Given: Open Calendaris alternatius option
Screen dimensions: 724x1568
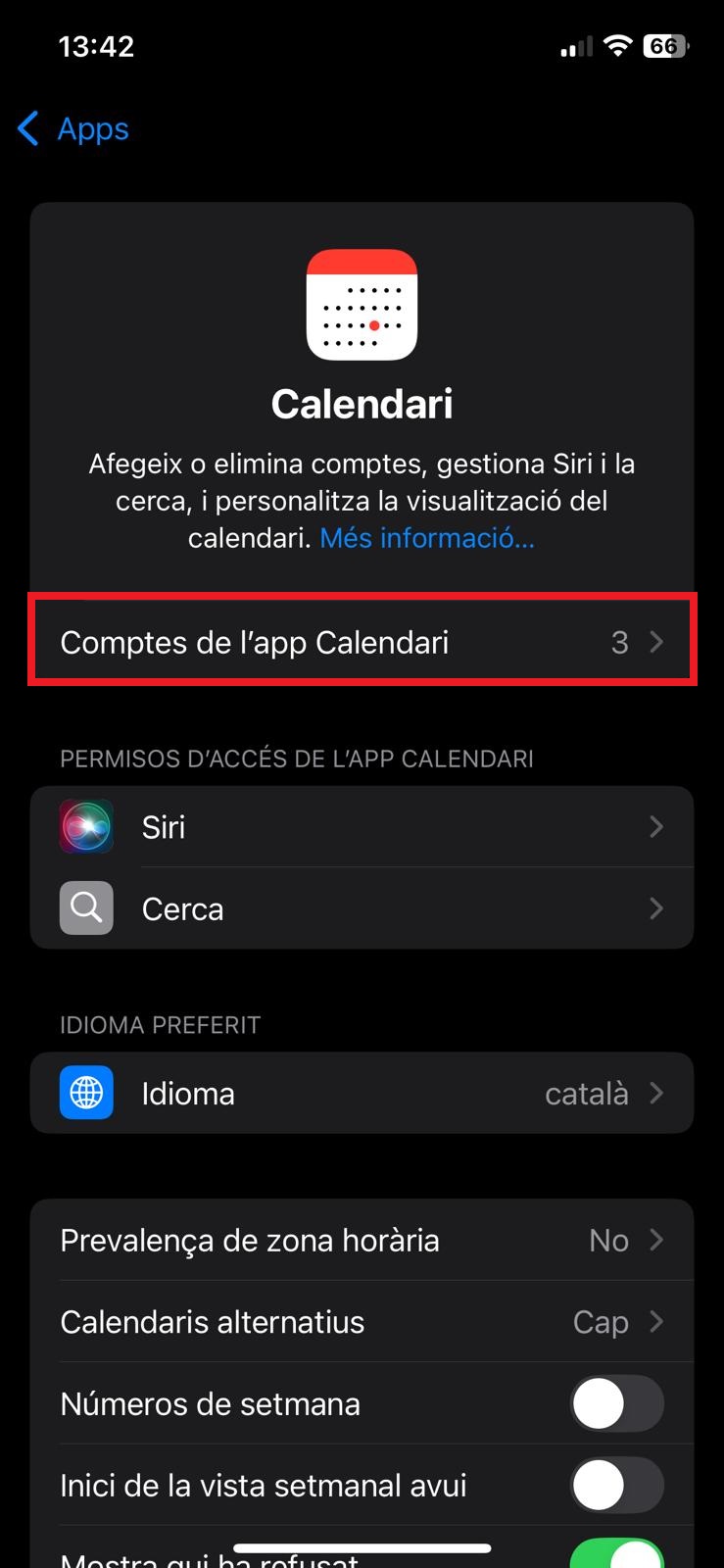Looking at the screenshot, I should click(x=362, y=1322).
